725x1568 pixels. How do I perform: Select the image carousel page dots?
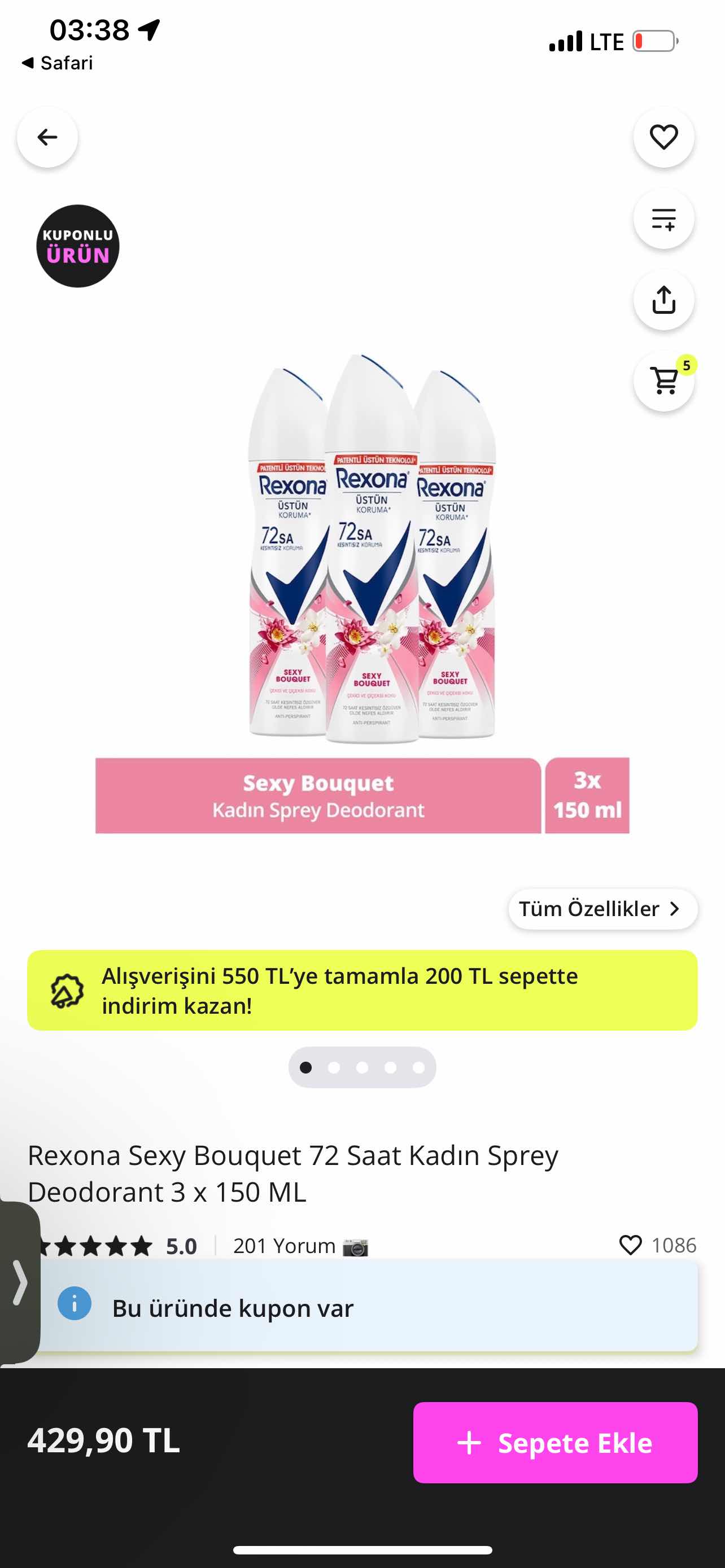pos(362,1067)
